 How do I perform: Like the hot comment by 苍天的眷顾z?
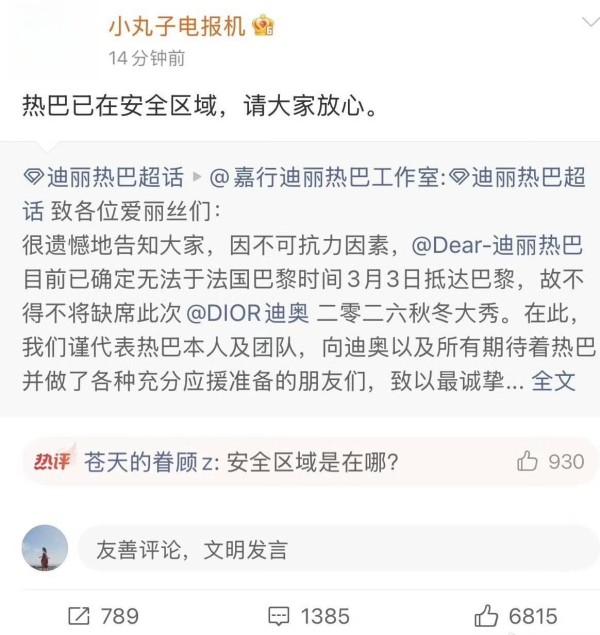pos(549,462)
